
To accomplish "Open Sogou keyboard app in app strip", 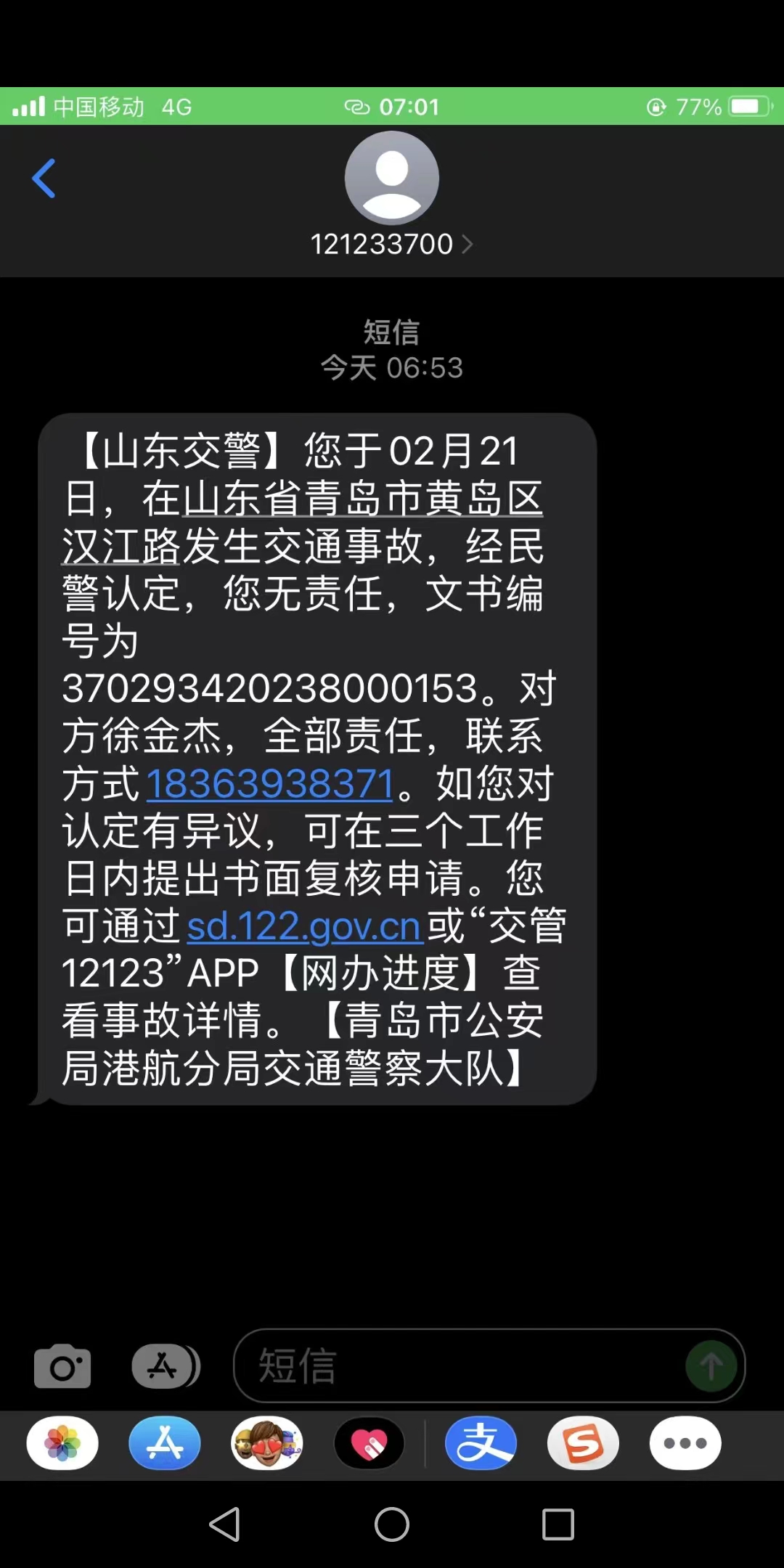I will pos(583,1443).
